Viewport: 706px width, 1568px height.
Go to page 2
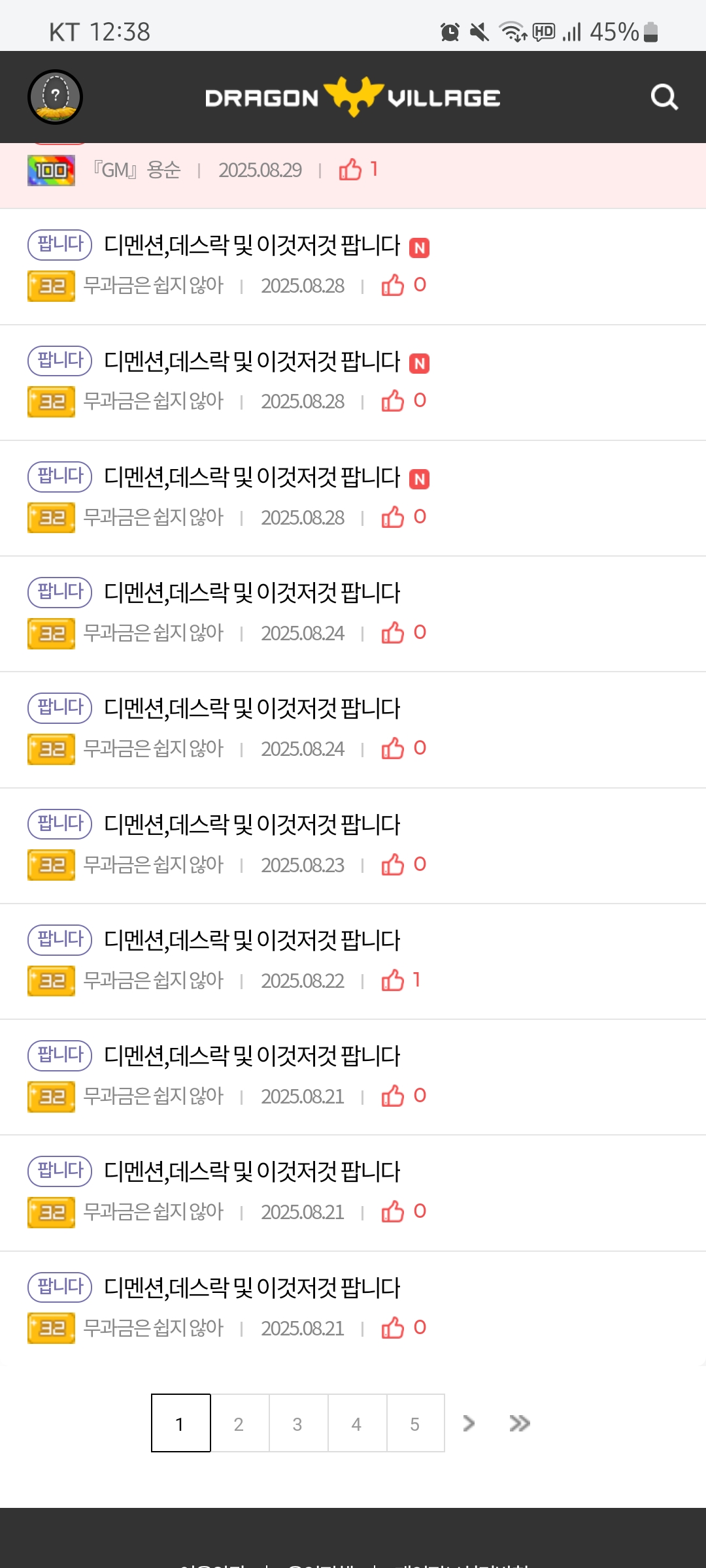pos(239,1424)
